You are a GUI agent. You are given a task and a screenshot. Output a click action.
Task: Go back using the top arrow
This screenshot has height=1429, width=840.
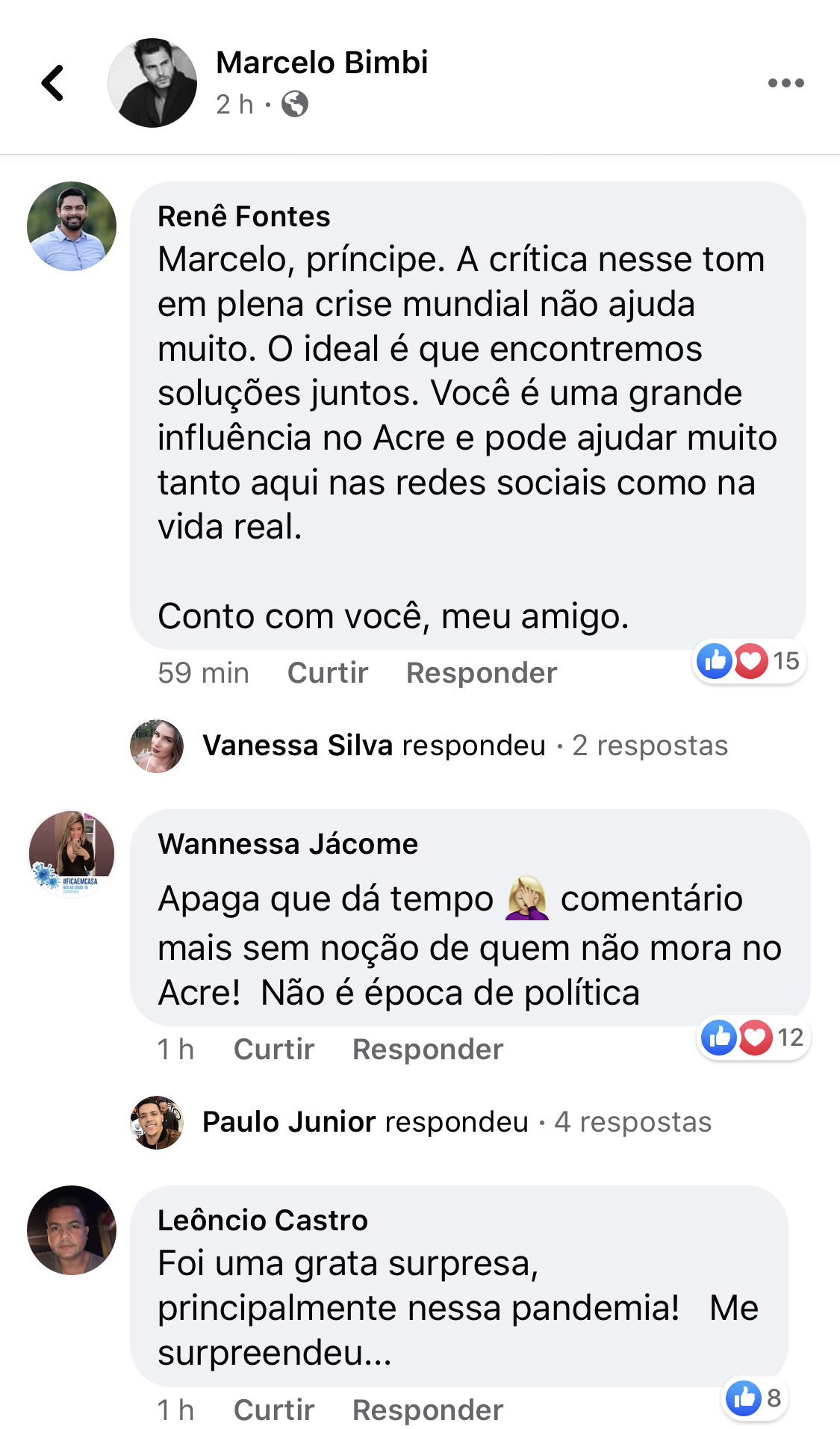point(52,83)
